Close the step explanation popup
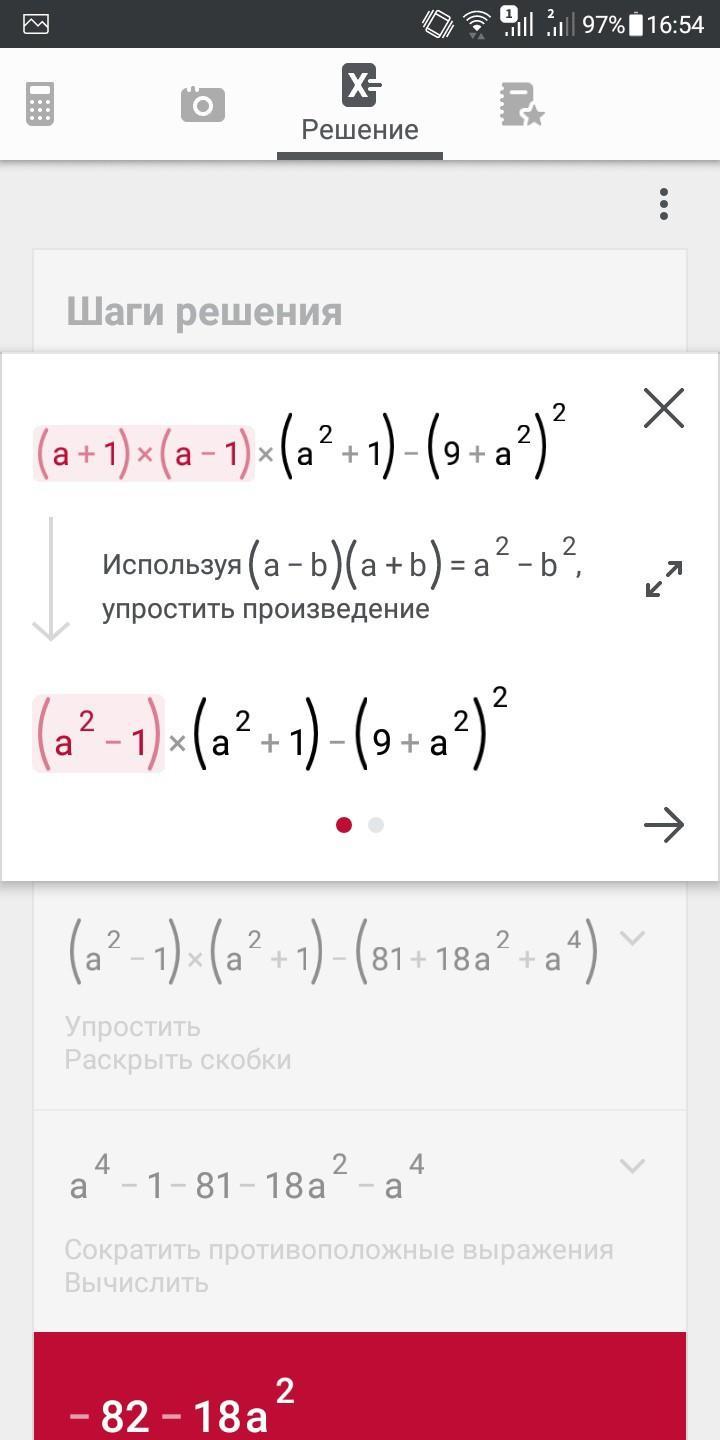 (x=664, y=408)
